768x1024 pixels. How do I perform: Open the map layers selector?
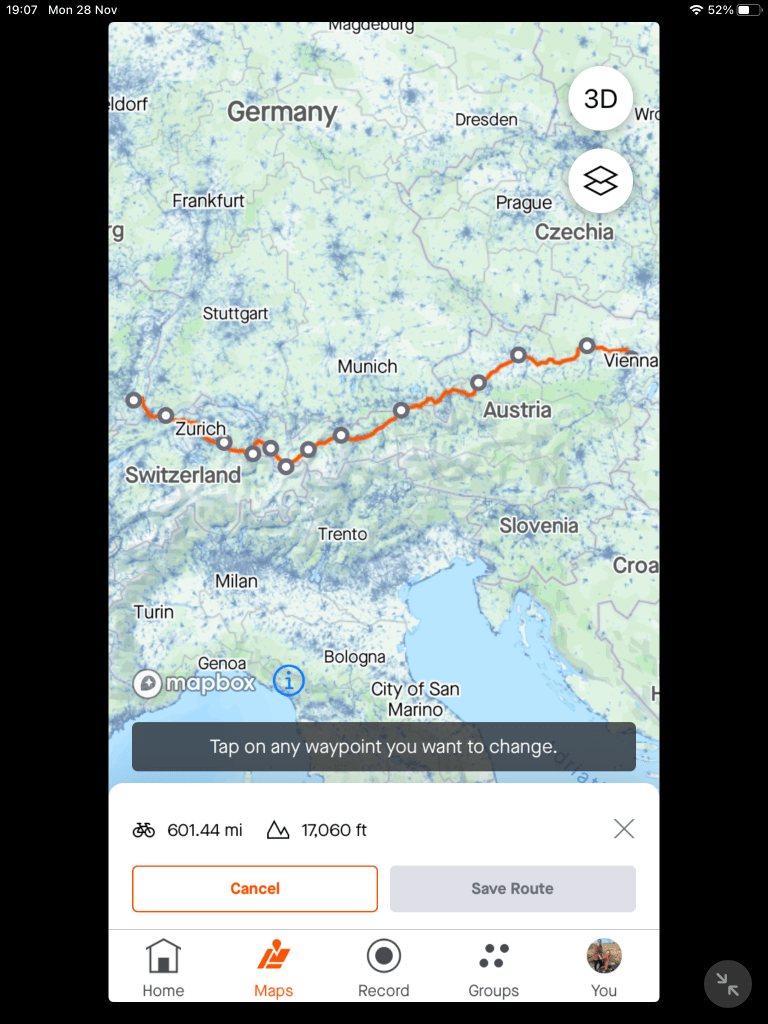600,181
